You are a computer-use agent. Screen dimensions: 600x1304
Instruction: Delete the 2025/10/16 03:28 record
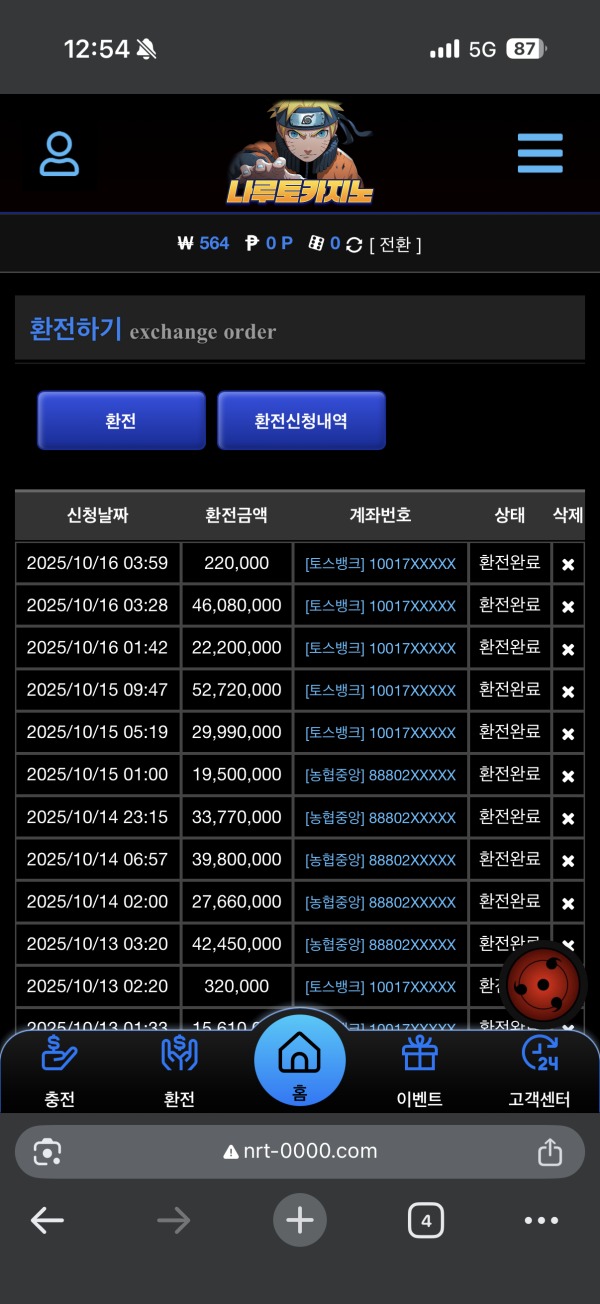click(568, 606)
